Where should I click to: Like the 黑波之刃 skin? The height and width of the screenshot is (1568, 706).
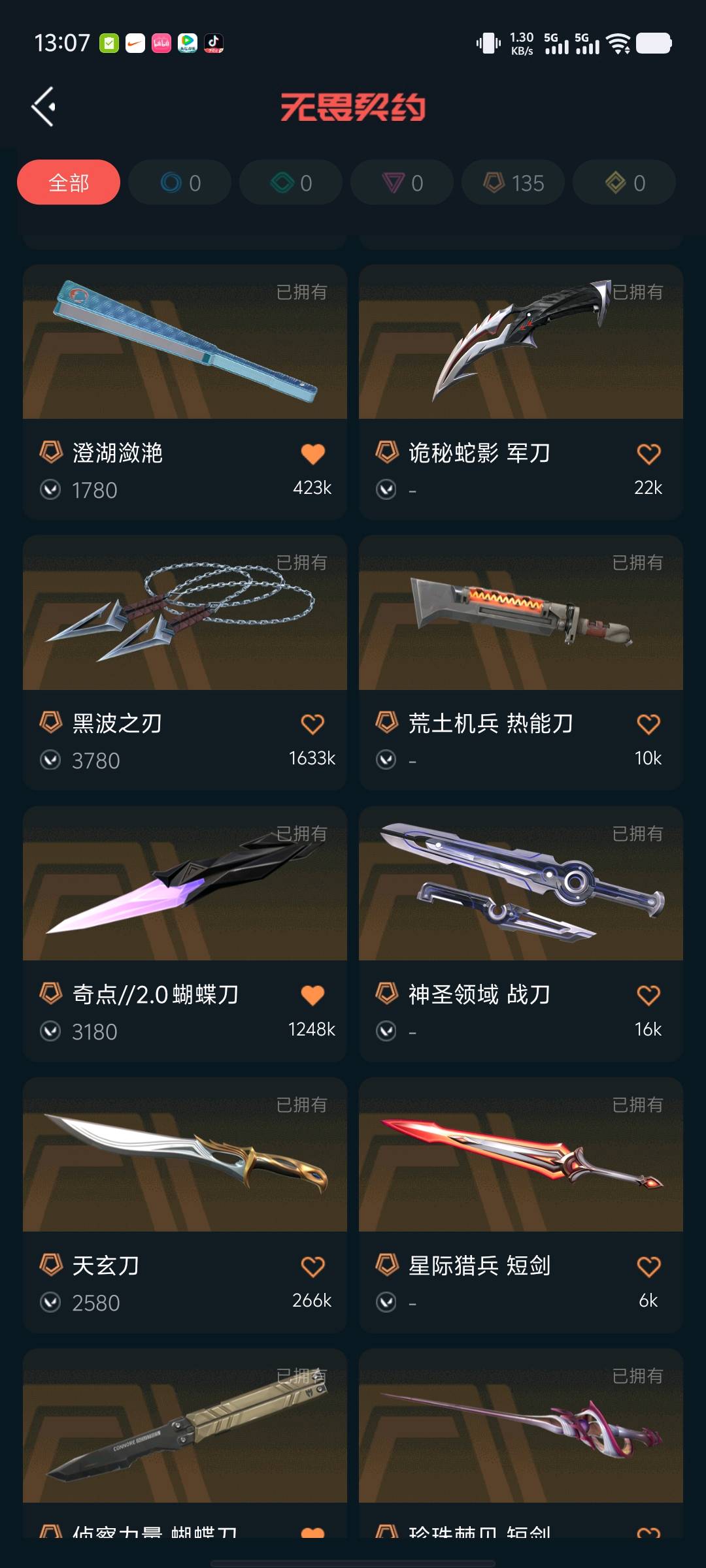tap(312, 724)
